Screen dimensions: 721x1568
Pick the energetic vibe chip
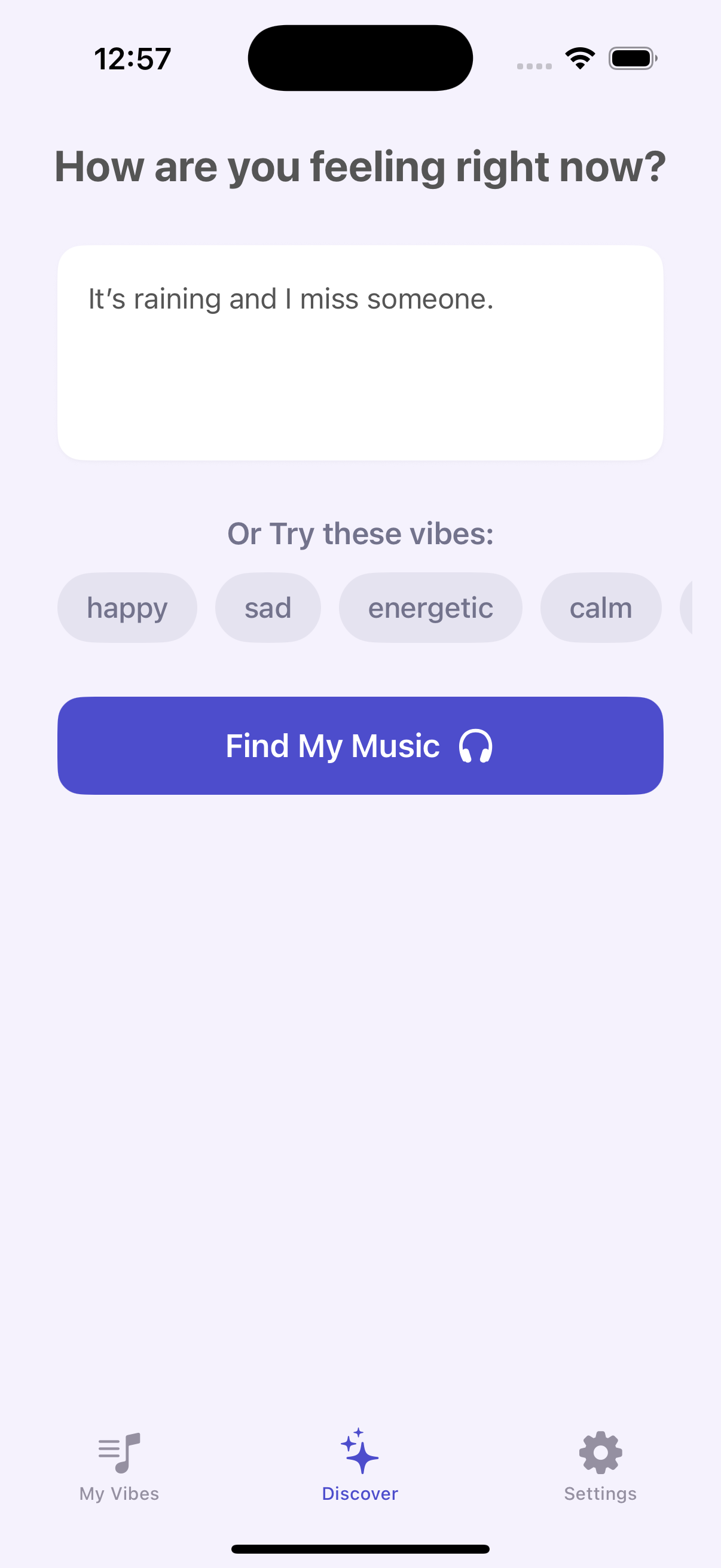430,608
